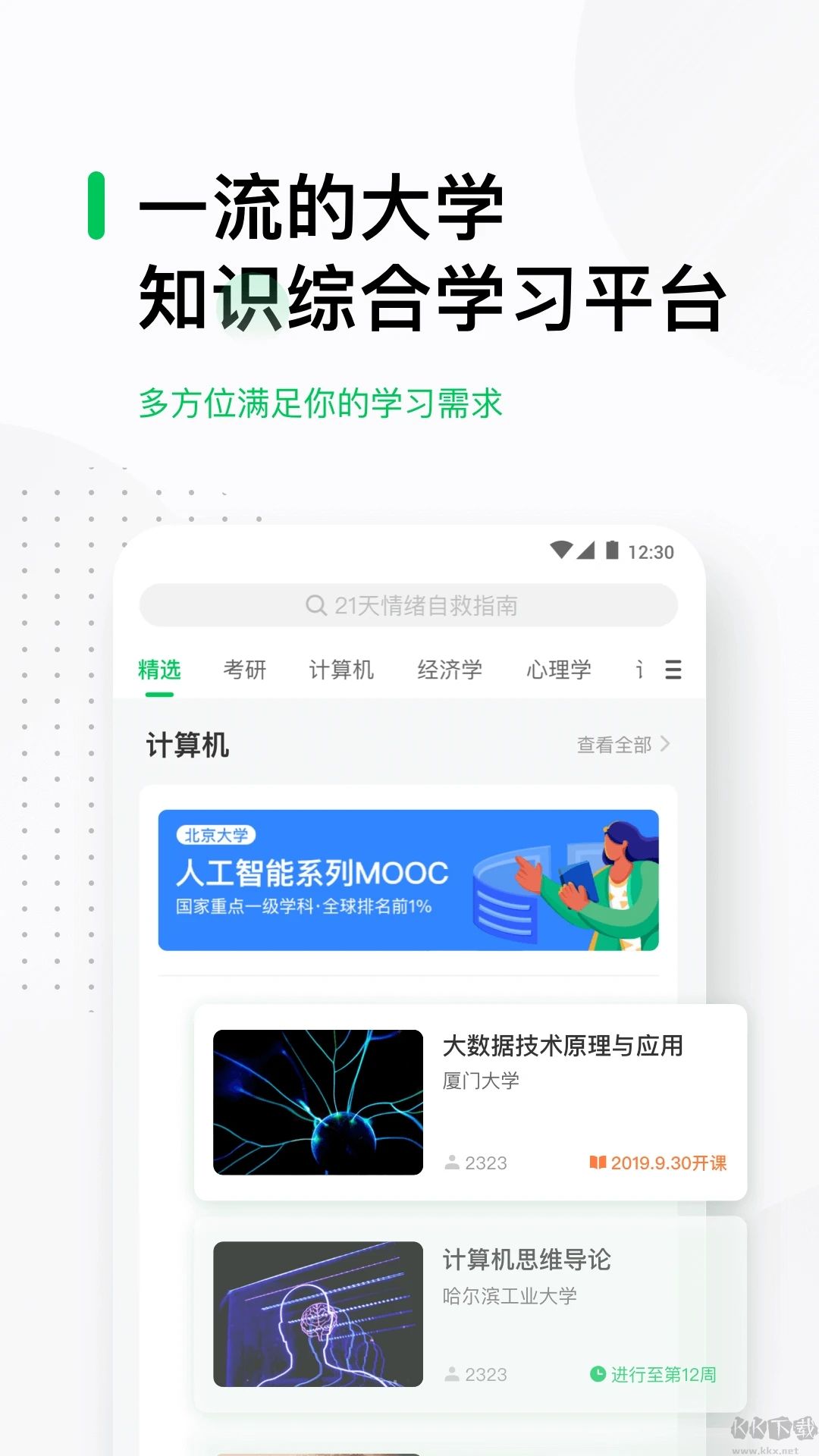This screenshot has height=1456, width=819.
Task: Open the 心理学 category tab
Action: 557,670
